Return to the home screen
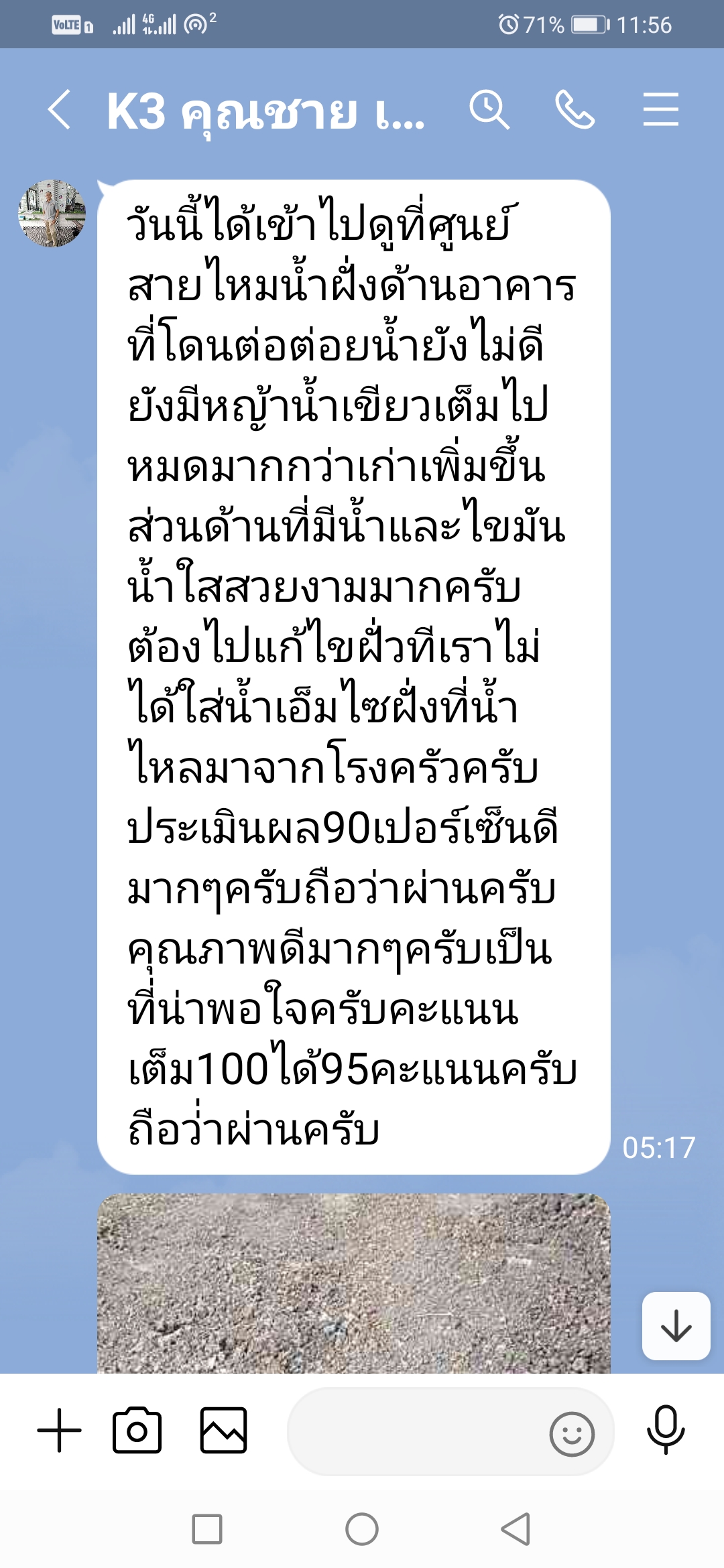This screenshot has height=1568, width=724. pyautogui.click(x=362, y=1529)
